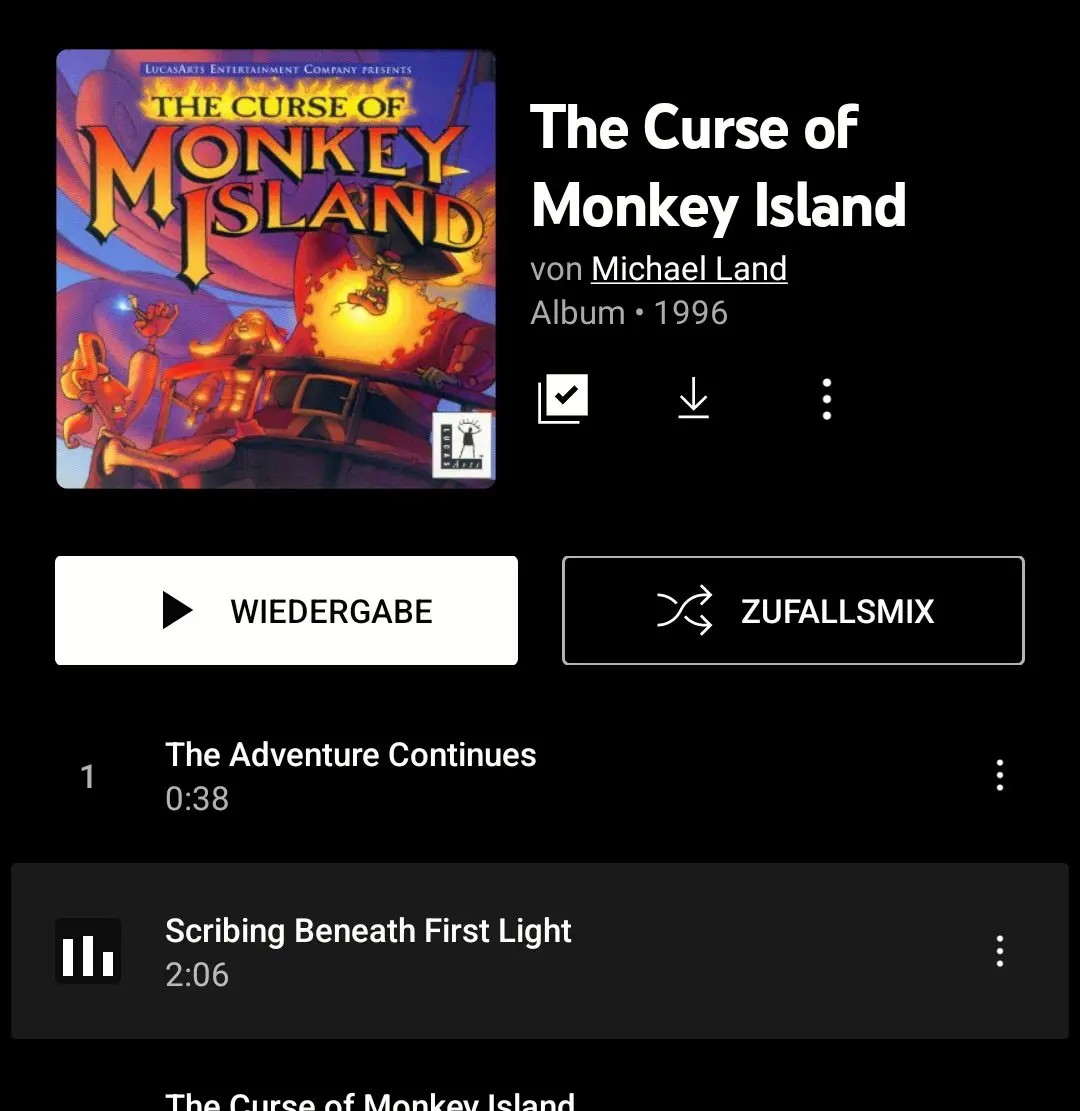Image resolution: width=1080 pixels, height=1111 pixels.
Task: Download the album
Action: pos(693,399)
